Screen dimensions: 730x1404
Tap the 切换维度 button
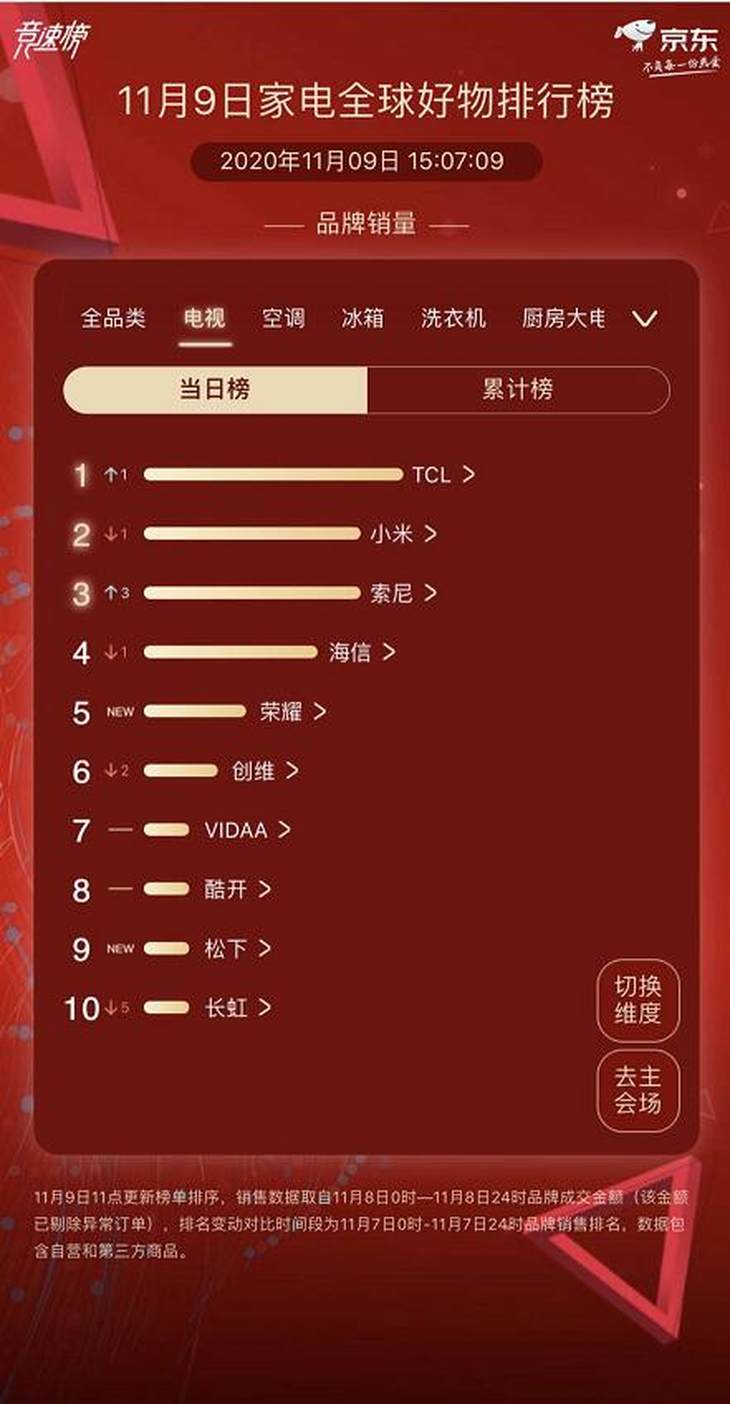638,1000
